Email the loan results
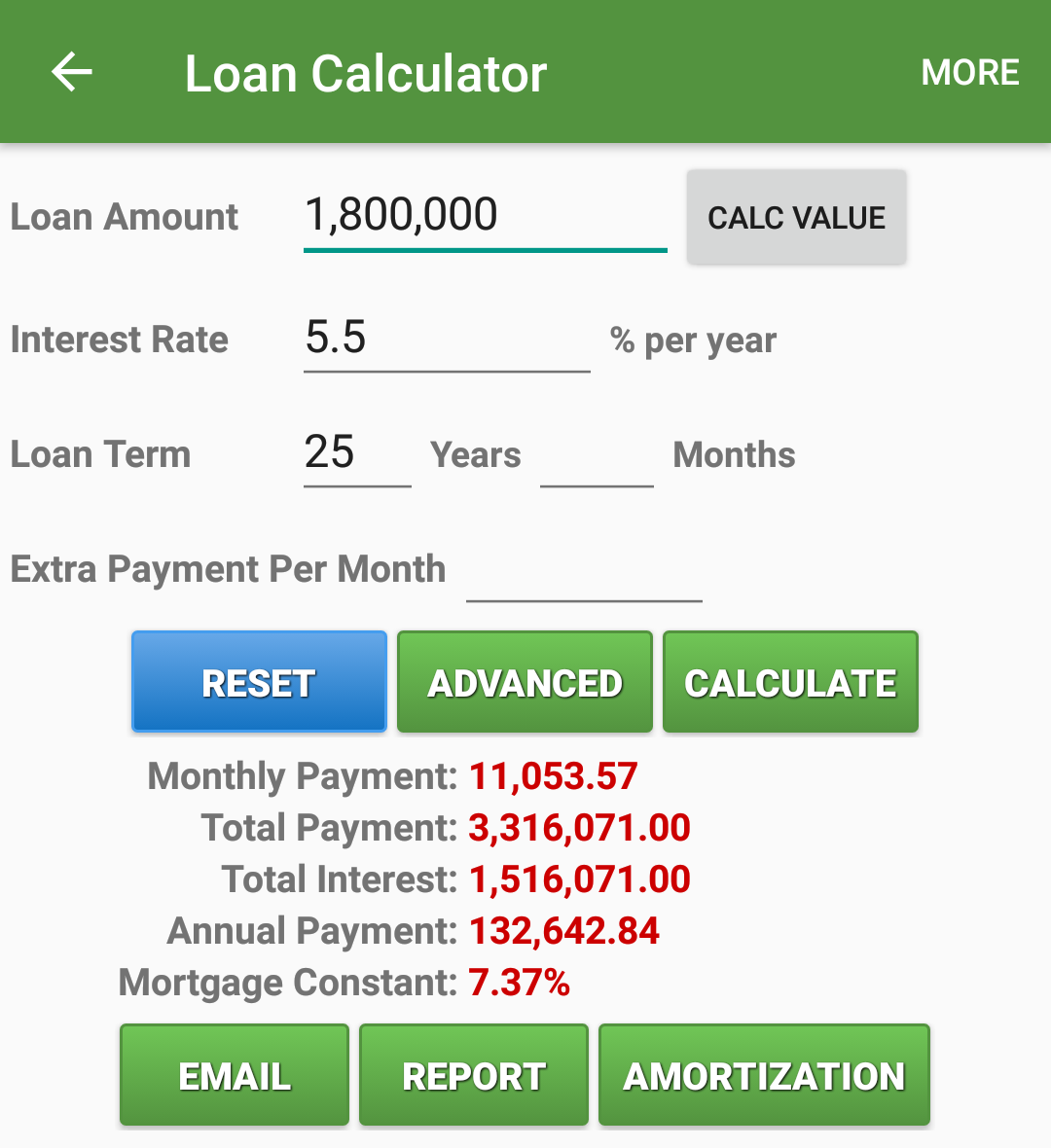 (235, 1075)
